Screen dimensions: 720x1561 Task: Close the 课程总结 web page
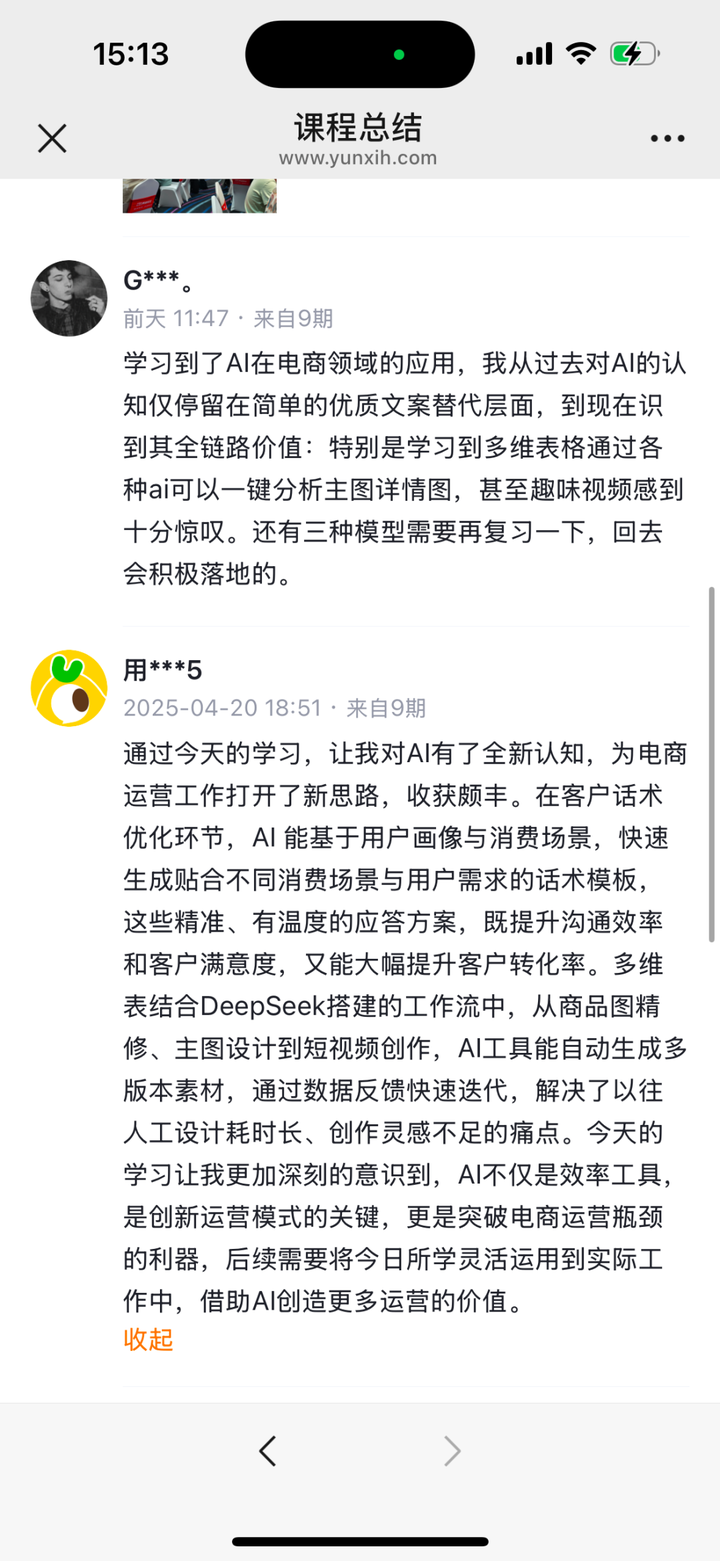(52, 138)
